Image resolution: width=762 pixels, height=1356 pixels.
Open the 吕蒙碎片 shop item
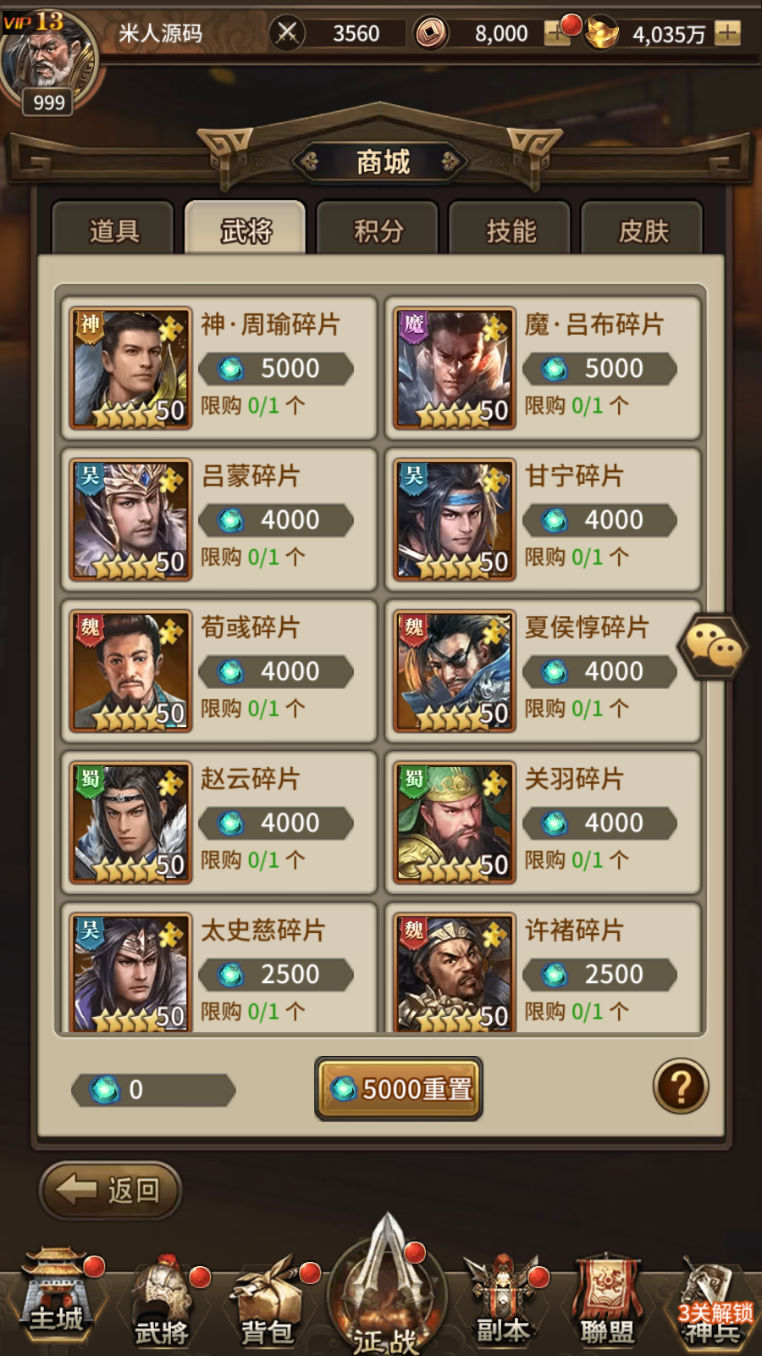tap(219, 519)
